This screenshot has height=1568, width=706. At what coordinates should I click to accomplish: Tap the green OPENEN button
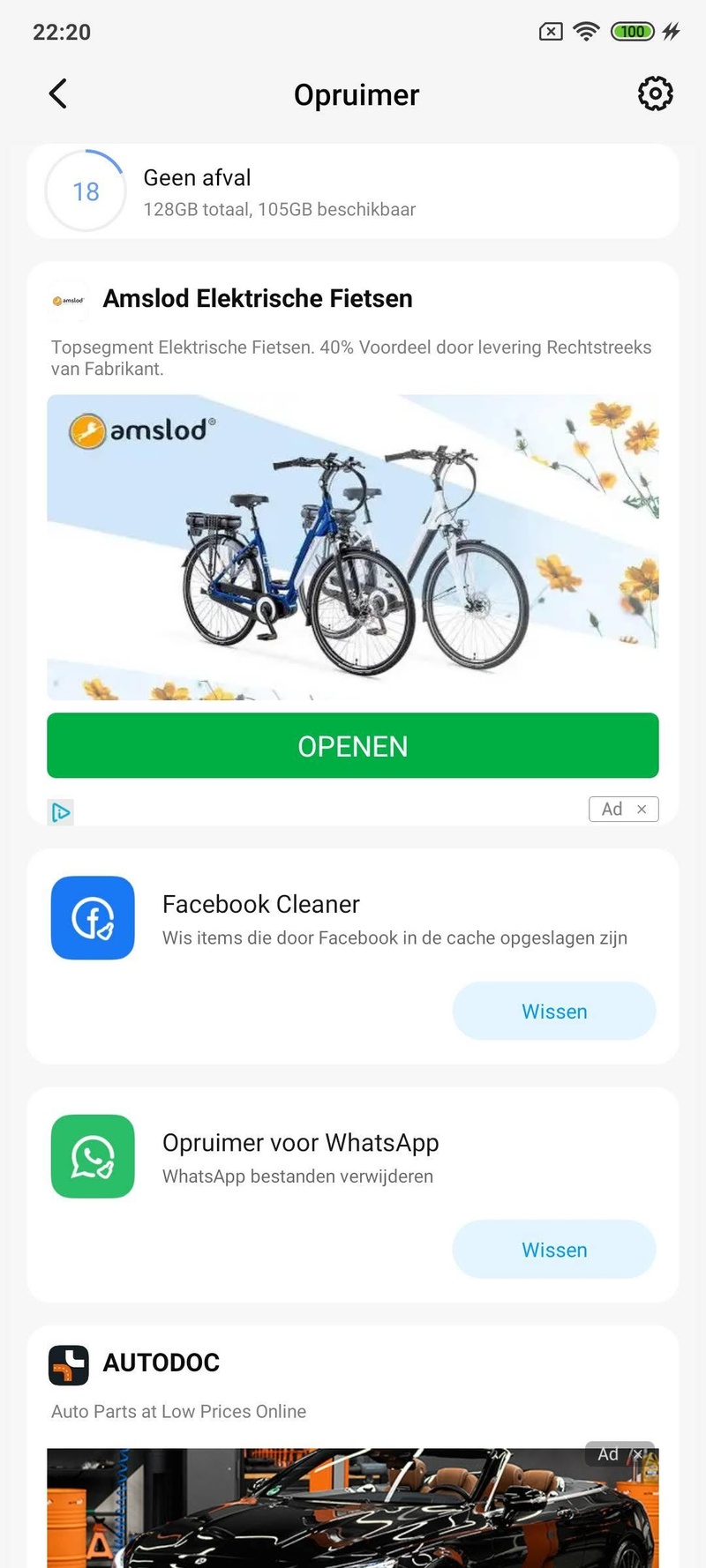[x=353, y=746]
